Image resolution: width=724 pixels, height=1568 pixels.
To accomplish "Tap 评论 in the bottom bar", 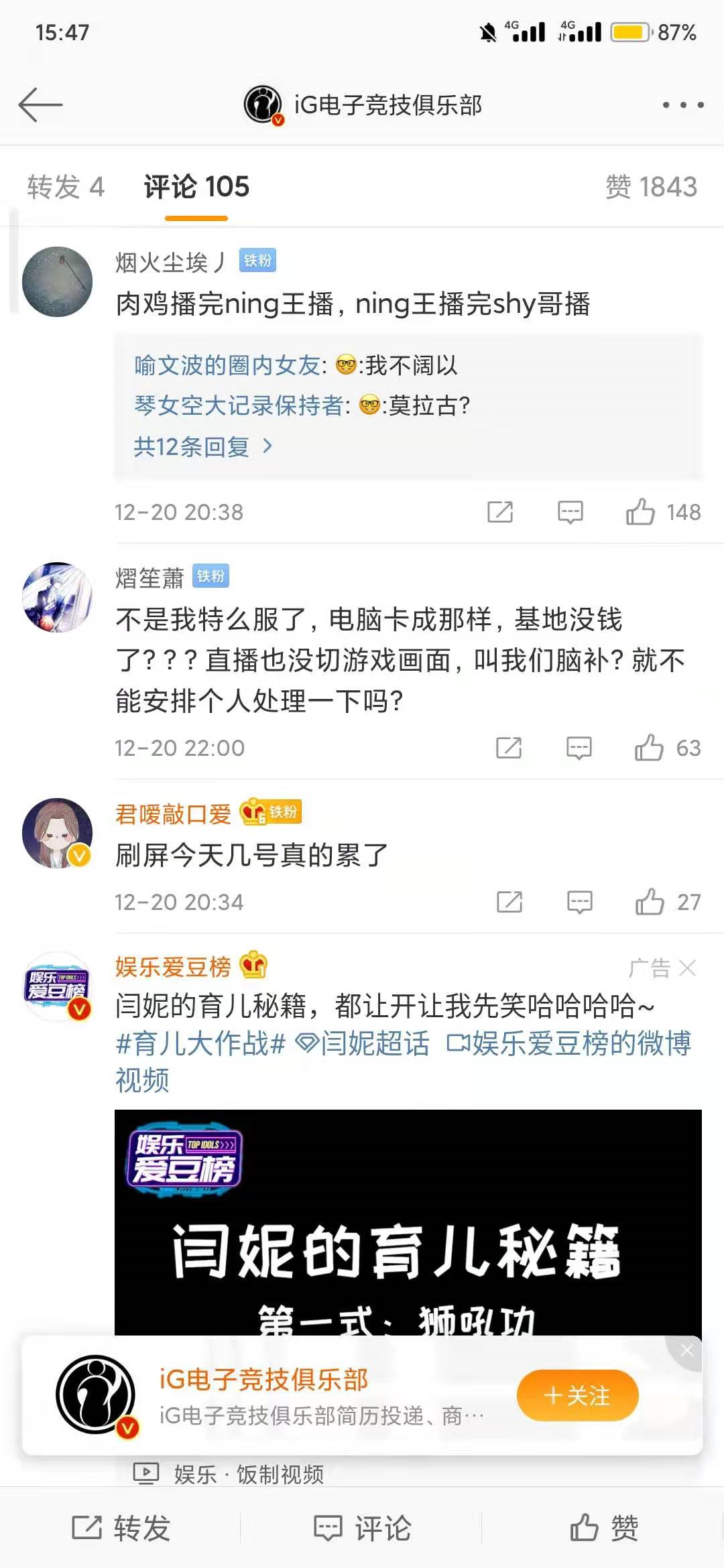I will 362,1528.
